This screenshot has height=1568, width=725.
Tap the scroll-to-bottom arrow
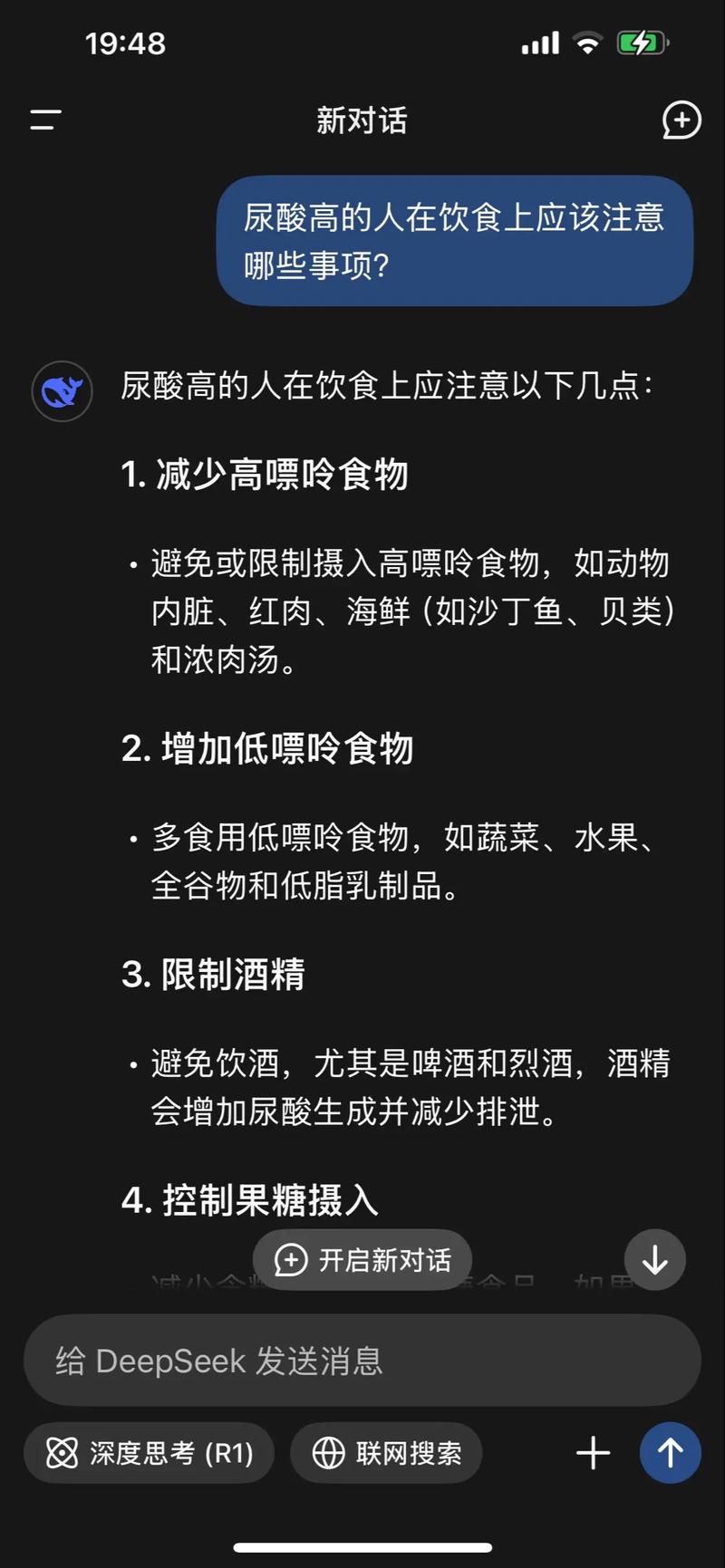pos(654,1259)
